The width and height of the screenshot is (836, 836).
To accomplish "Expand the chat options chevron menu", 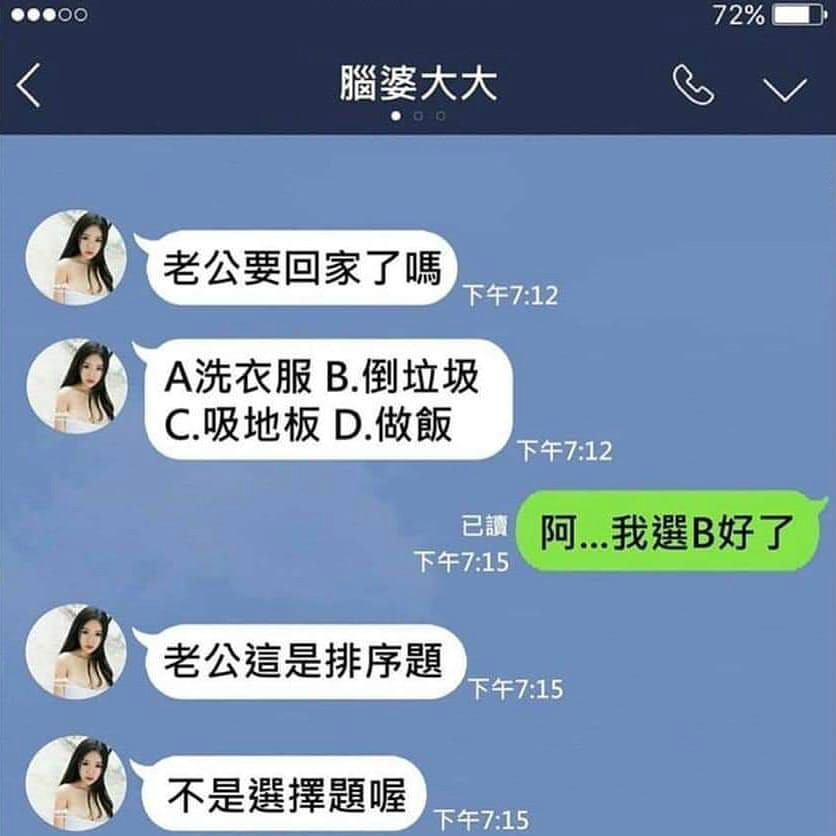I will [x=785, y=88].
